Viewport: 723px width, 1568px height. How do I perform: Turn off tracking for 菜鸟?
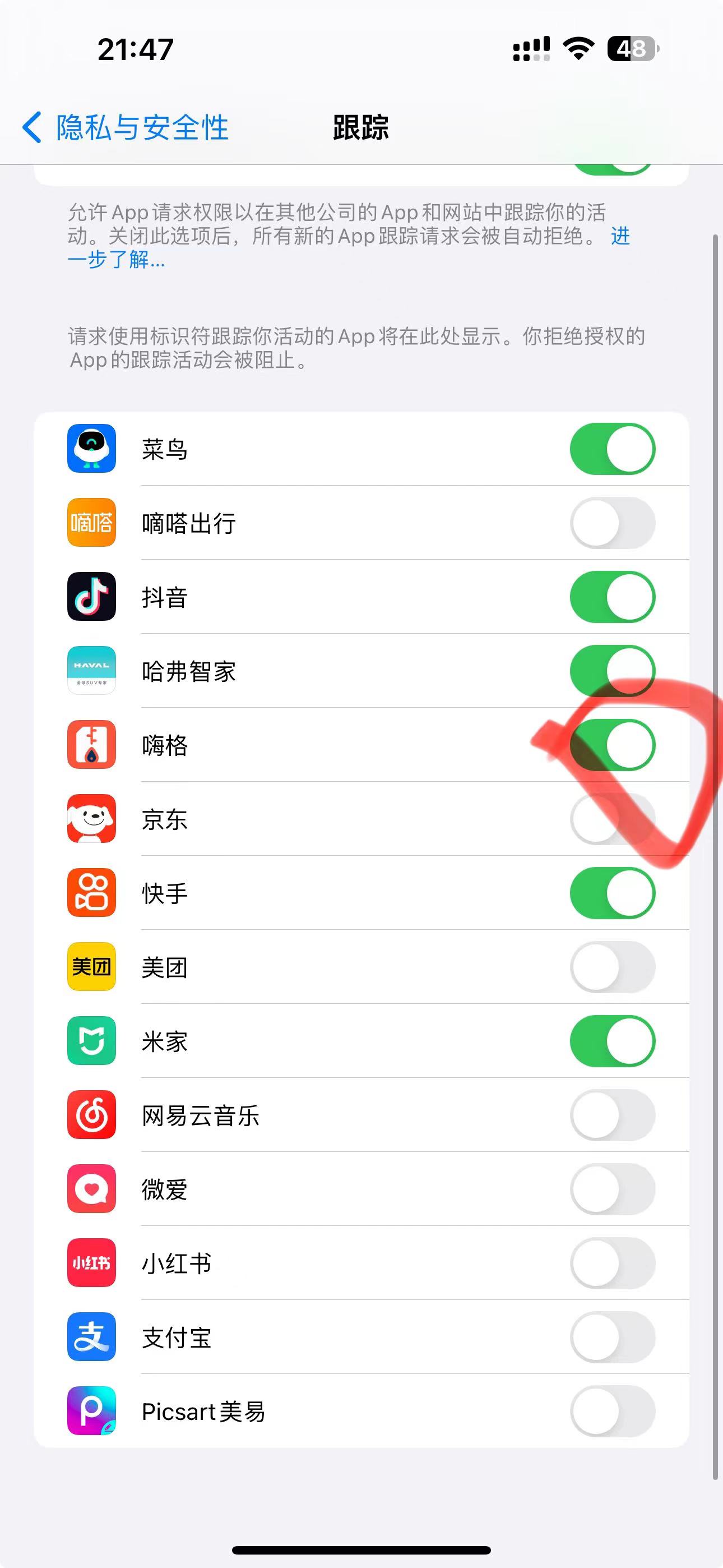612,449
